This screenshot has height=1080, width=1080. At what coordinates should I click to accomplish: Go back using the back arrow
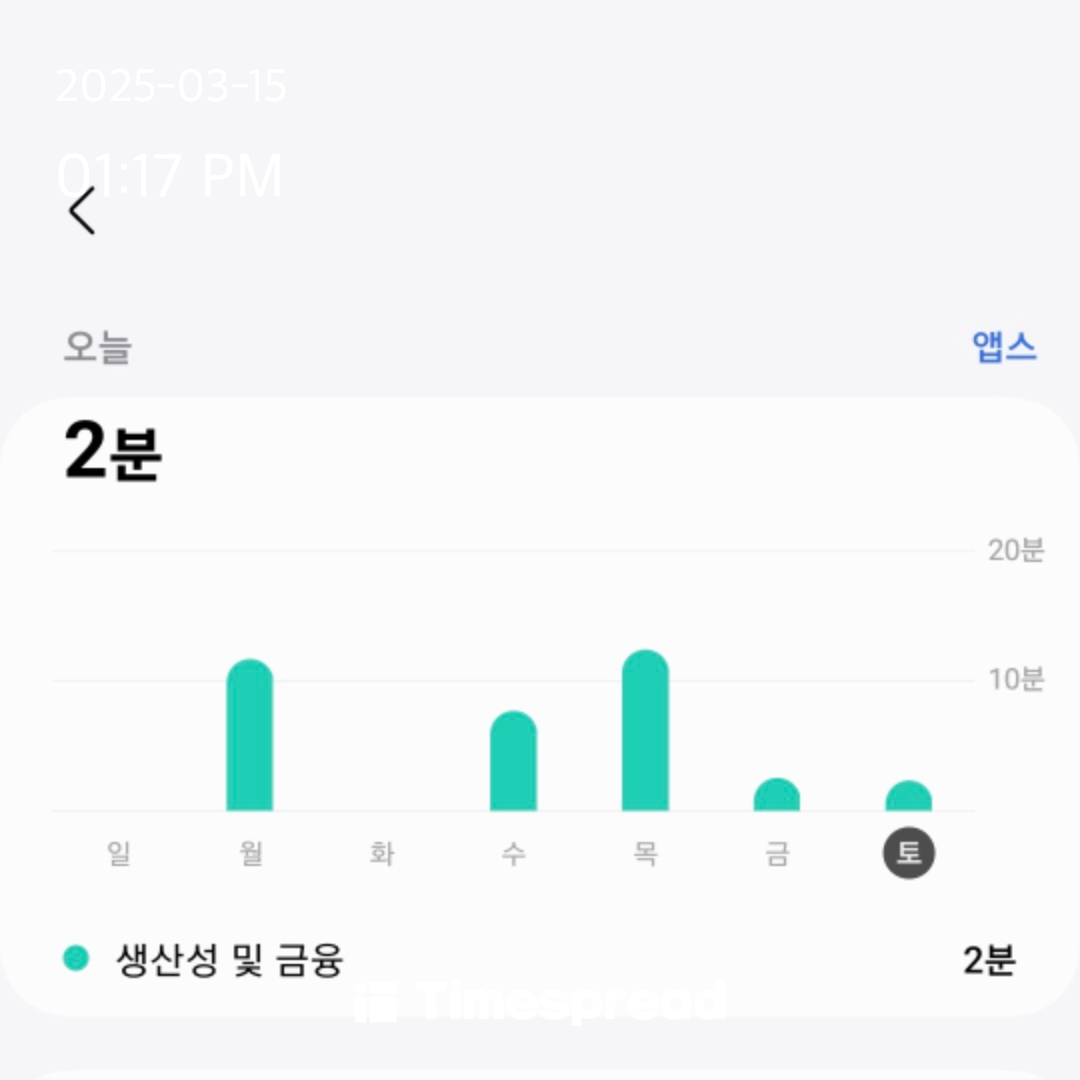(82, 211)
